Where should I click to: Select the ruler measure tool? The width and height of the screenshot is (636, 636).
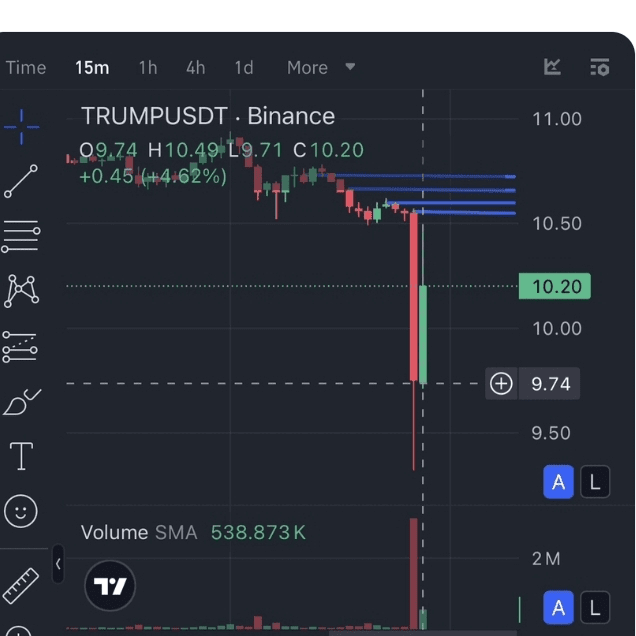(21, 585)
